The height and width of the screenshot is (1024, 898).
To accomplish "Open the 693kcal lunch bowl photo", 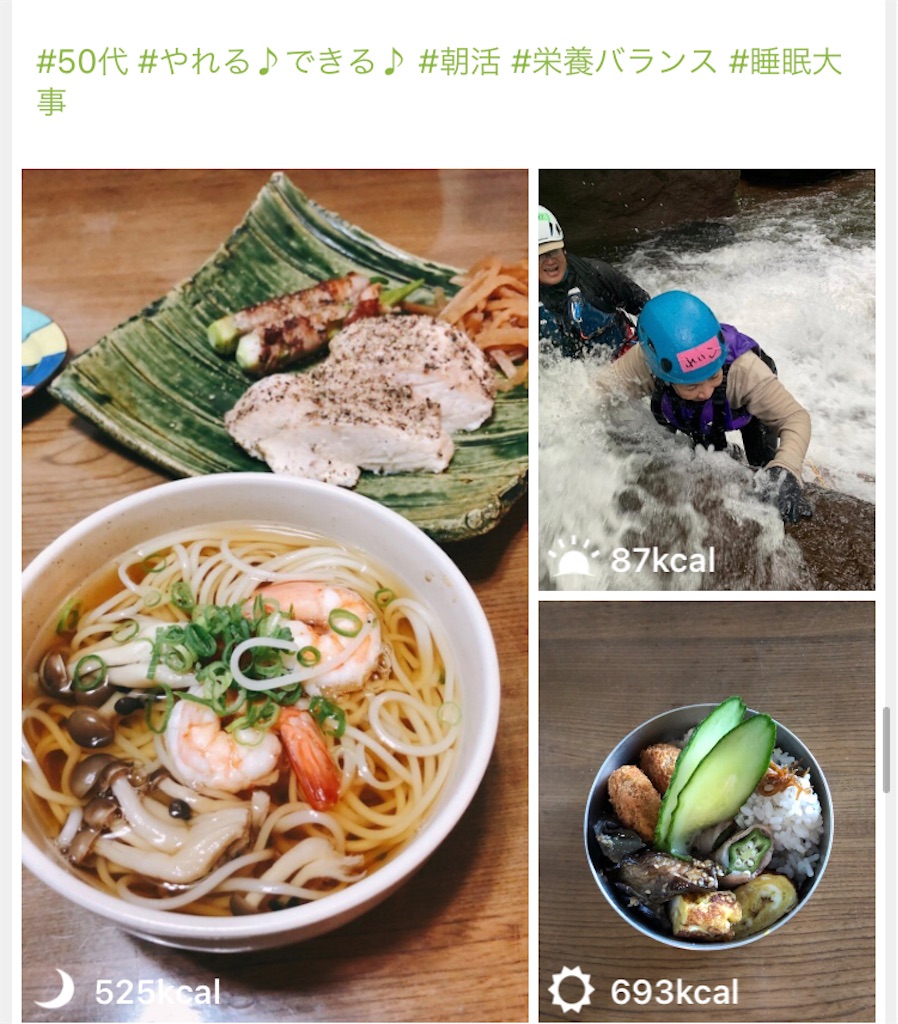I will pos(706,810).
